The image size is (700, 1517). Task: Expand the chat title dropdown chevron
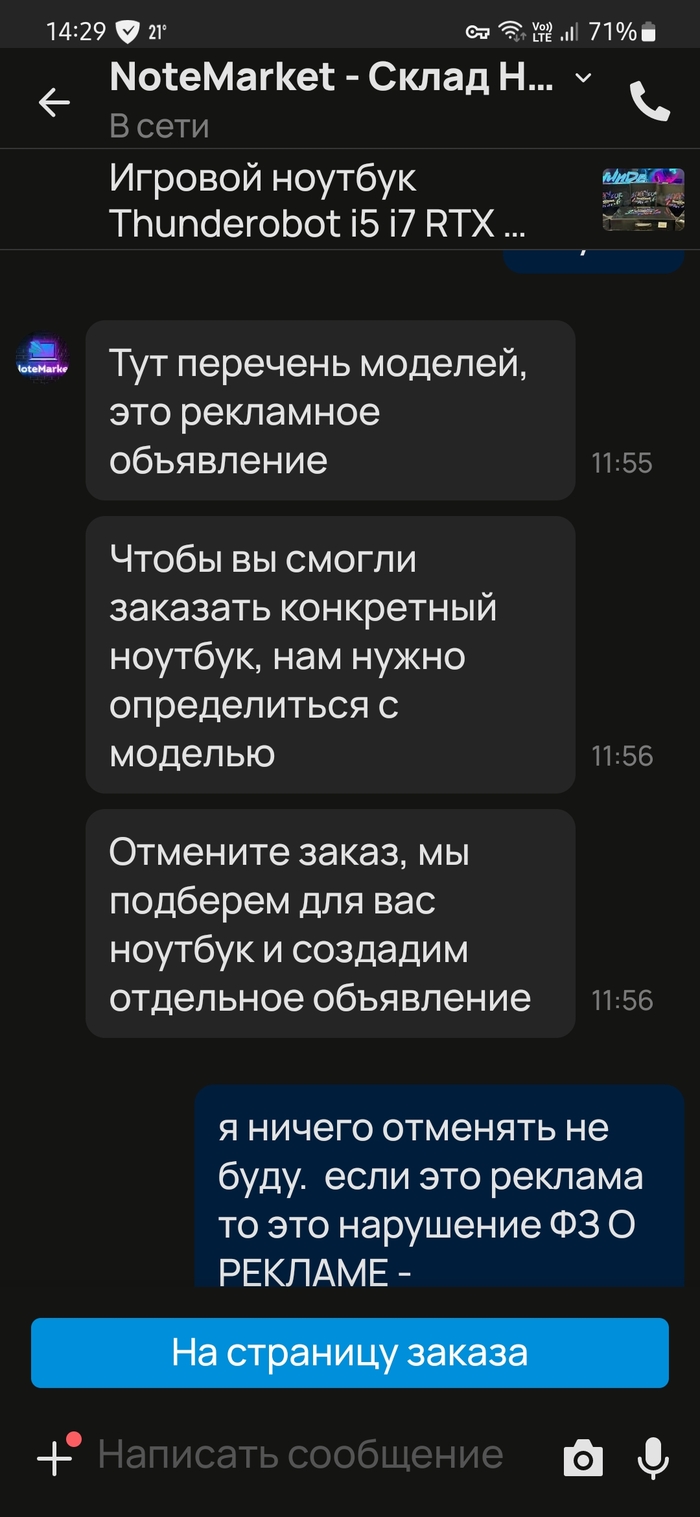coord(584,78)
